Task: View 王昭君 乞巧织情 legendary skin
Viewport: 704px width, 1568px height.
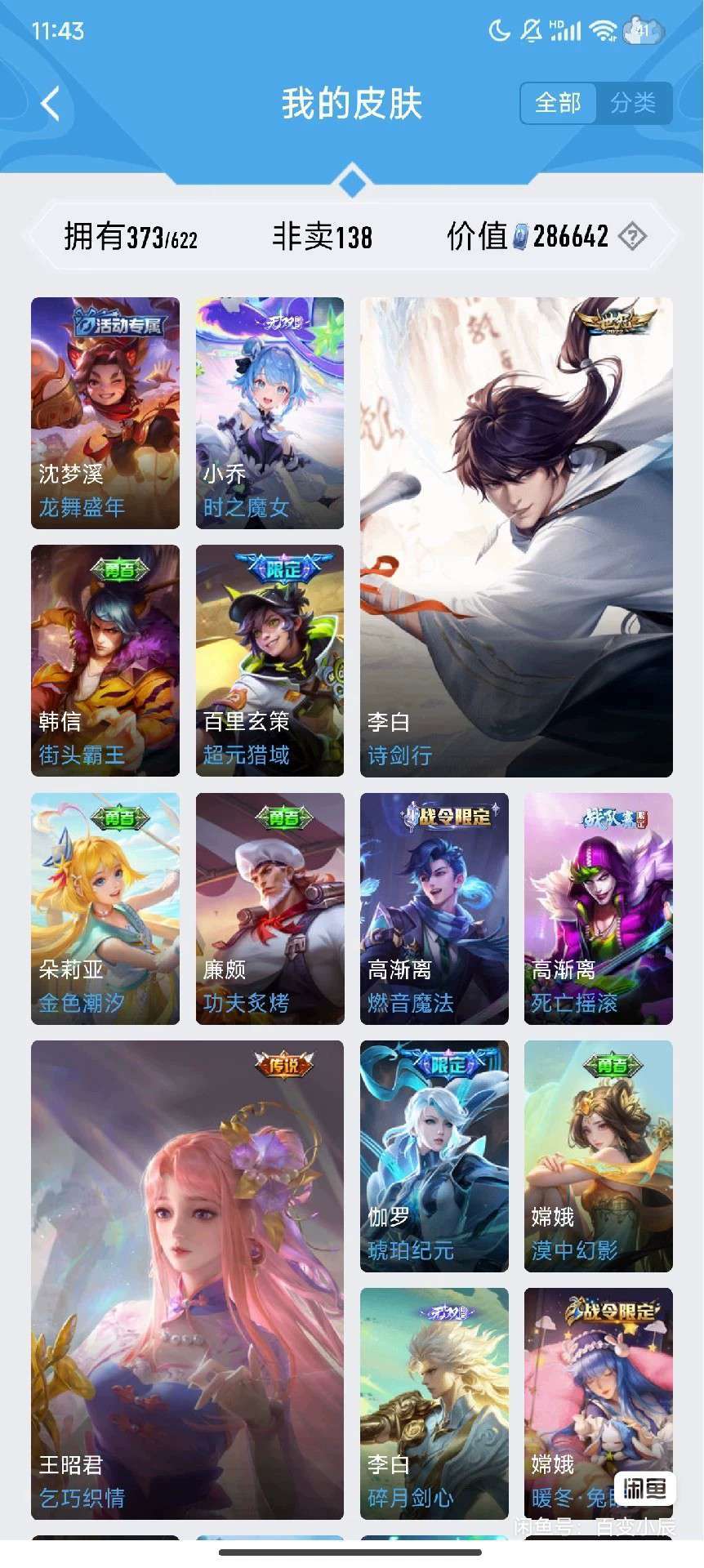Action: [x=187, y=1280]
